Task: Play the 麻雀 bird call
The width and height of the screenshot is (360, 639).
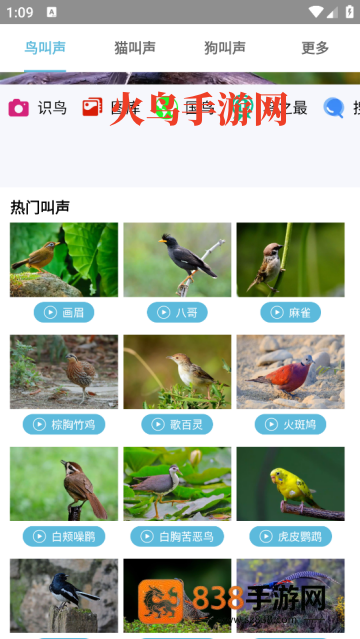Action: 291,313
